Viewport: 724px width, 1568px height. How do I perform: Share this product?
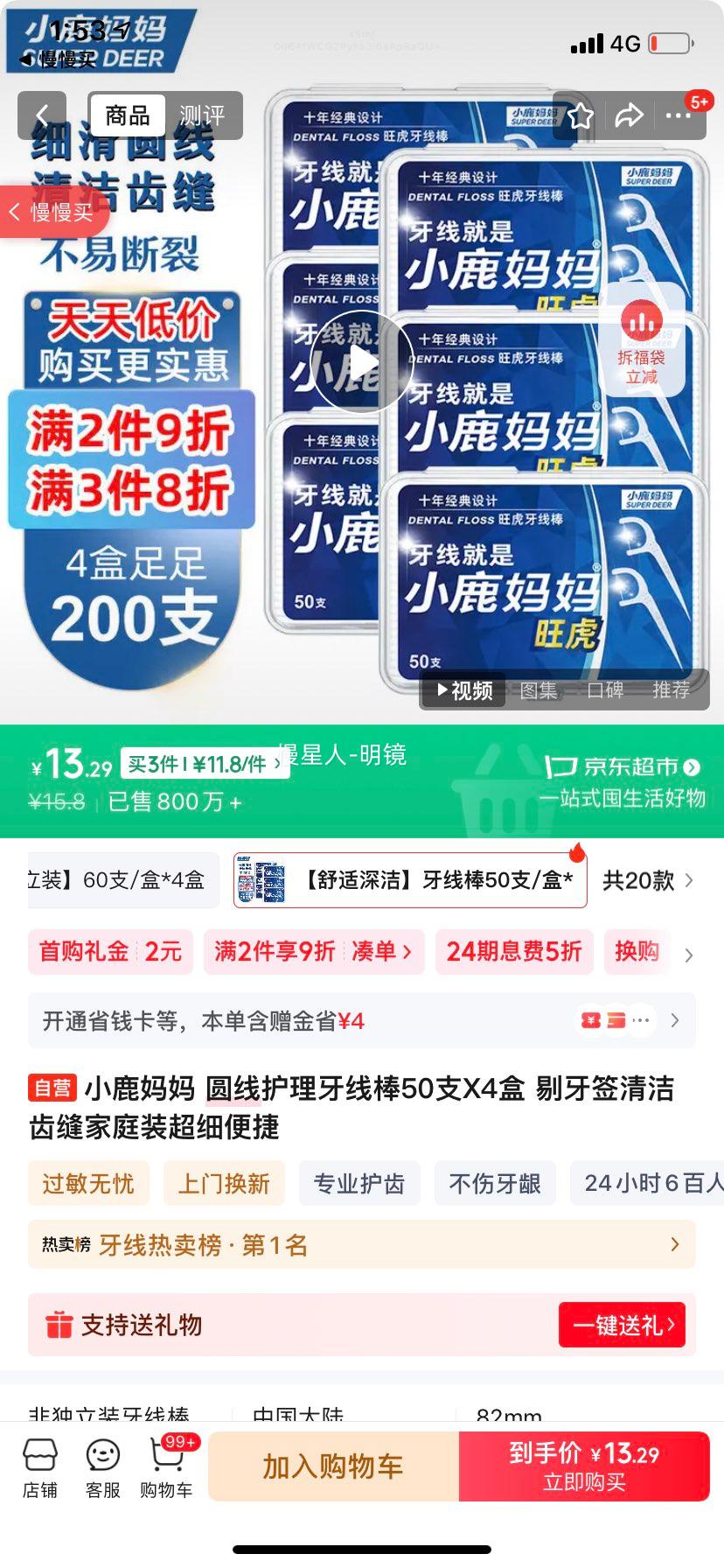[x=629, y=115]
